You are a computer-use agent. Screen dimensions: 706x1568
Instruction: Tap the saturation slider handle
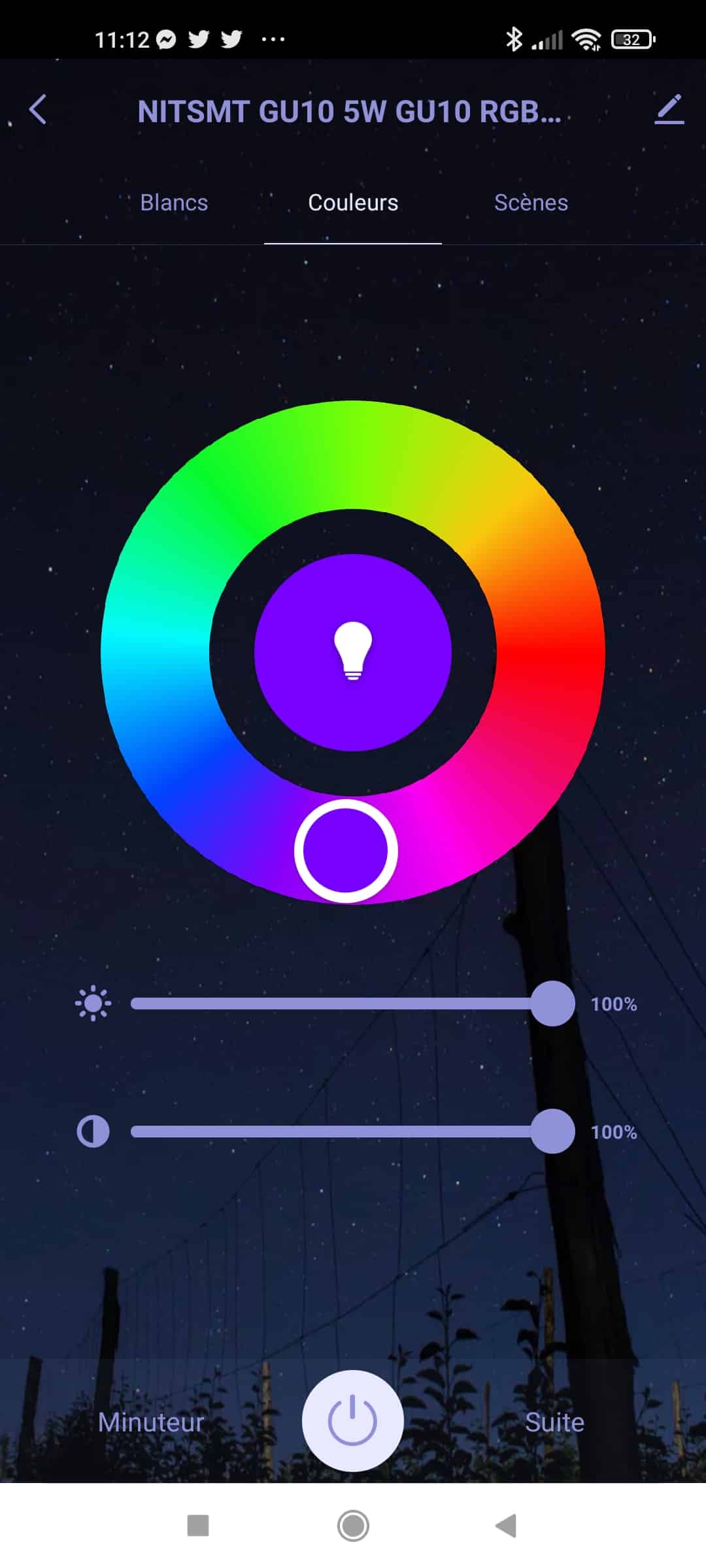pyautogui.click(x=552, y=1131)
